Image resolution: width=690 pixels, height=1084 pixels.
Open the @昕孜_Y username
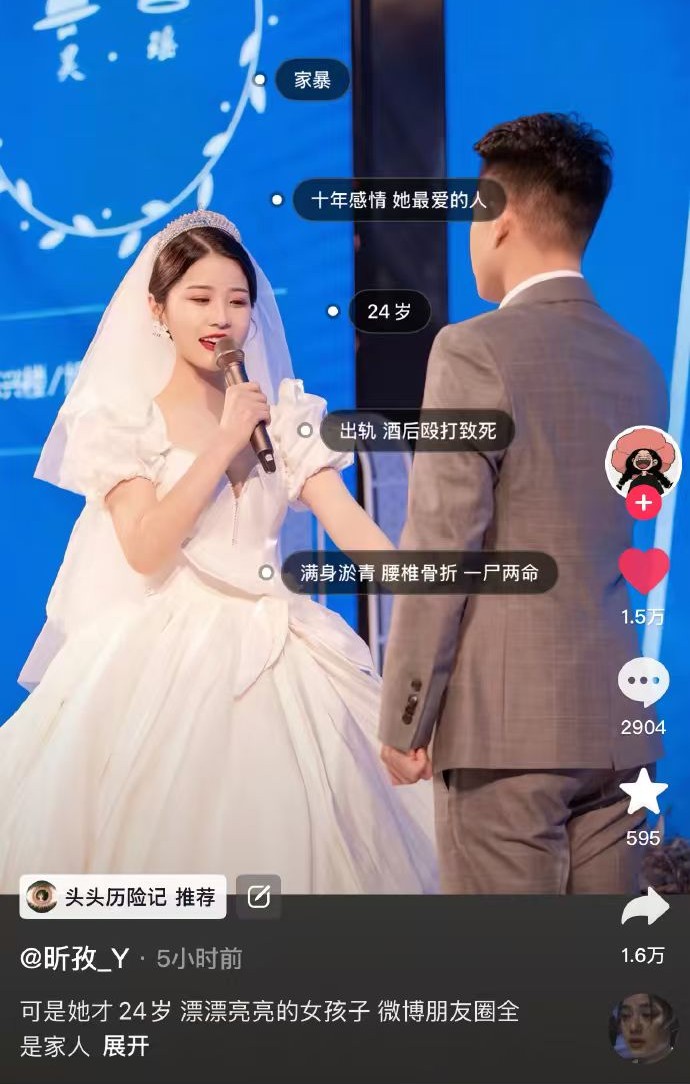point(75,958)
